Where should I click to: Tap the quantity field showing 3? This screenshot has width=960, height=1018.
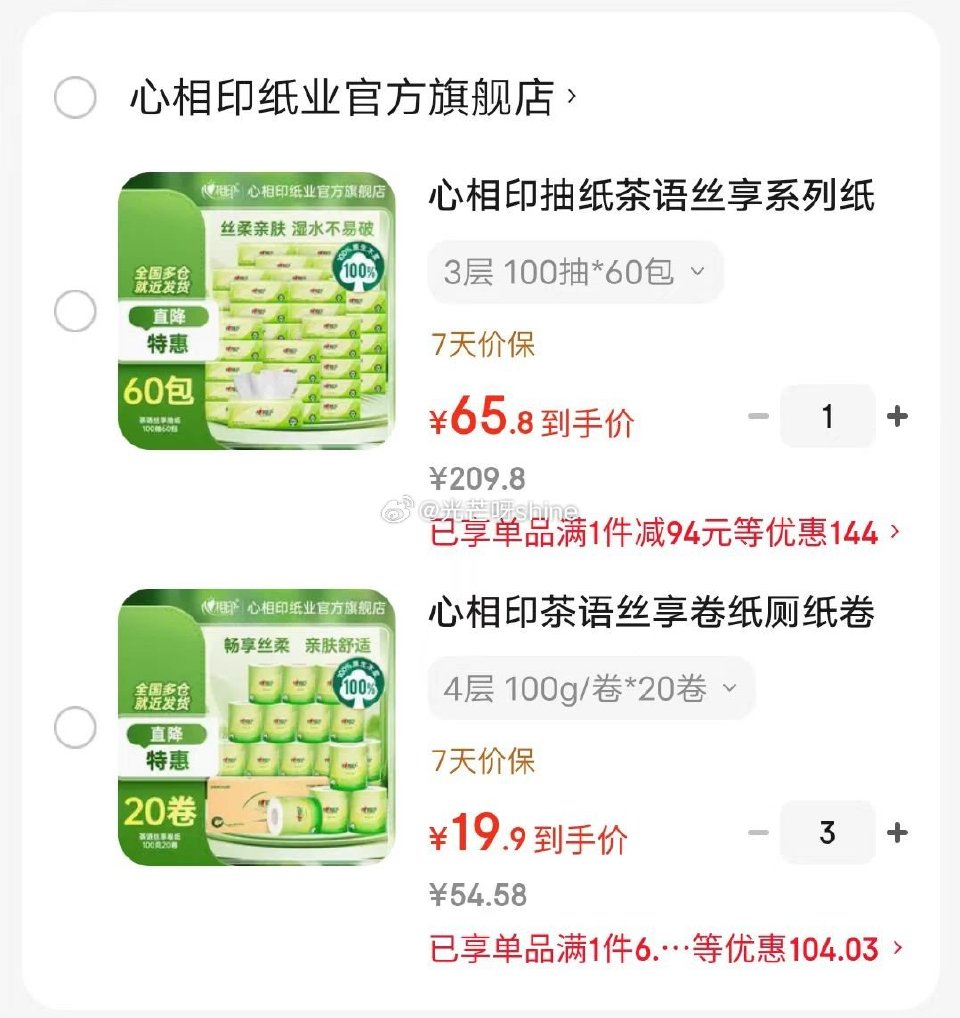click(x=826, y=831)
